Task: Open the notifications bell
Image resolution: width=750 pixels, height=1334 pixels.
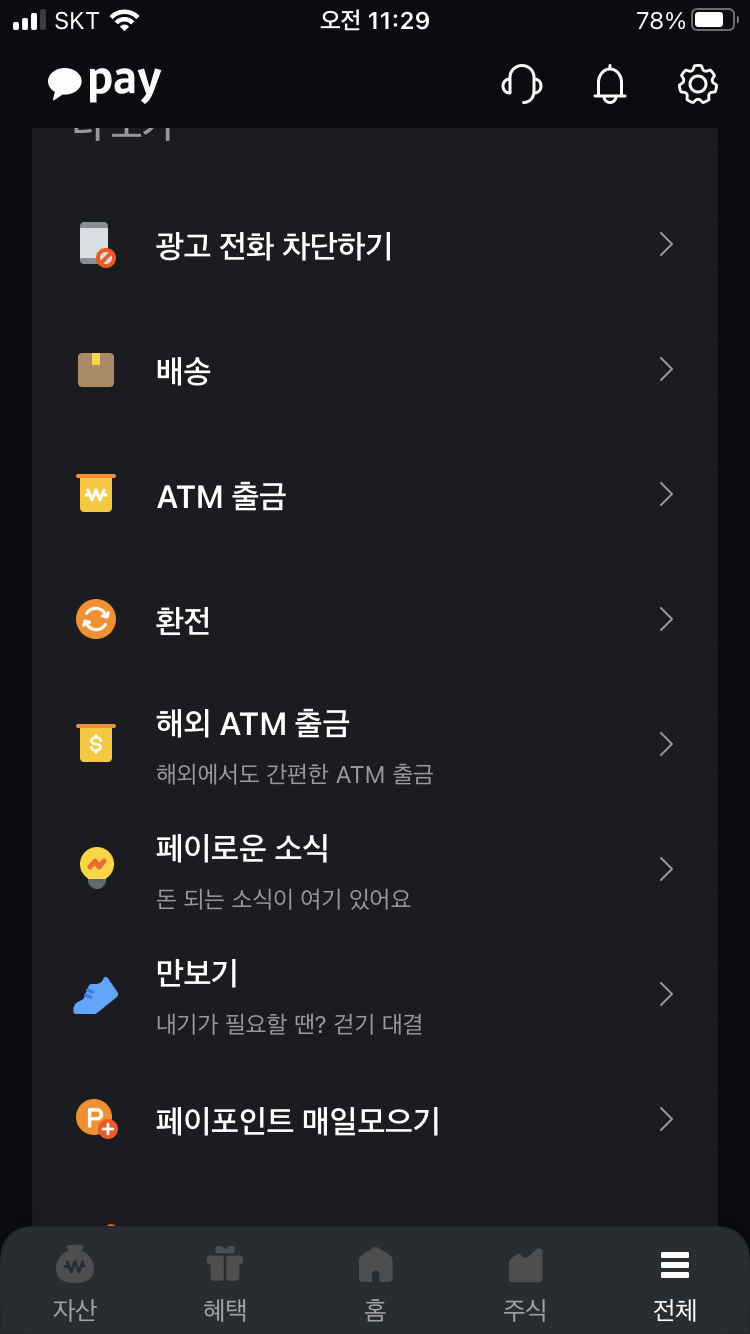Action: 610,84
